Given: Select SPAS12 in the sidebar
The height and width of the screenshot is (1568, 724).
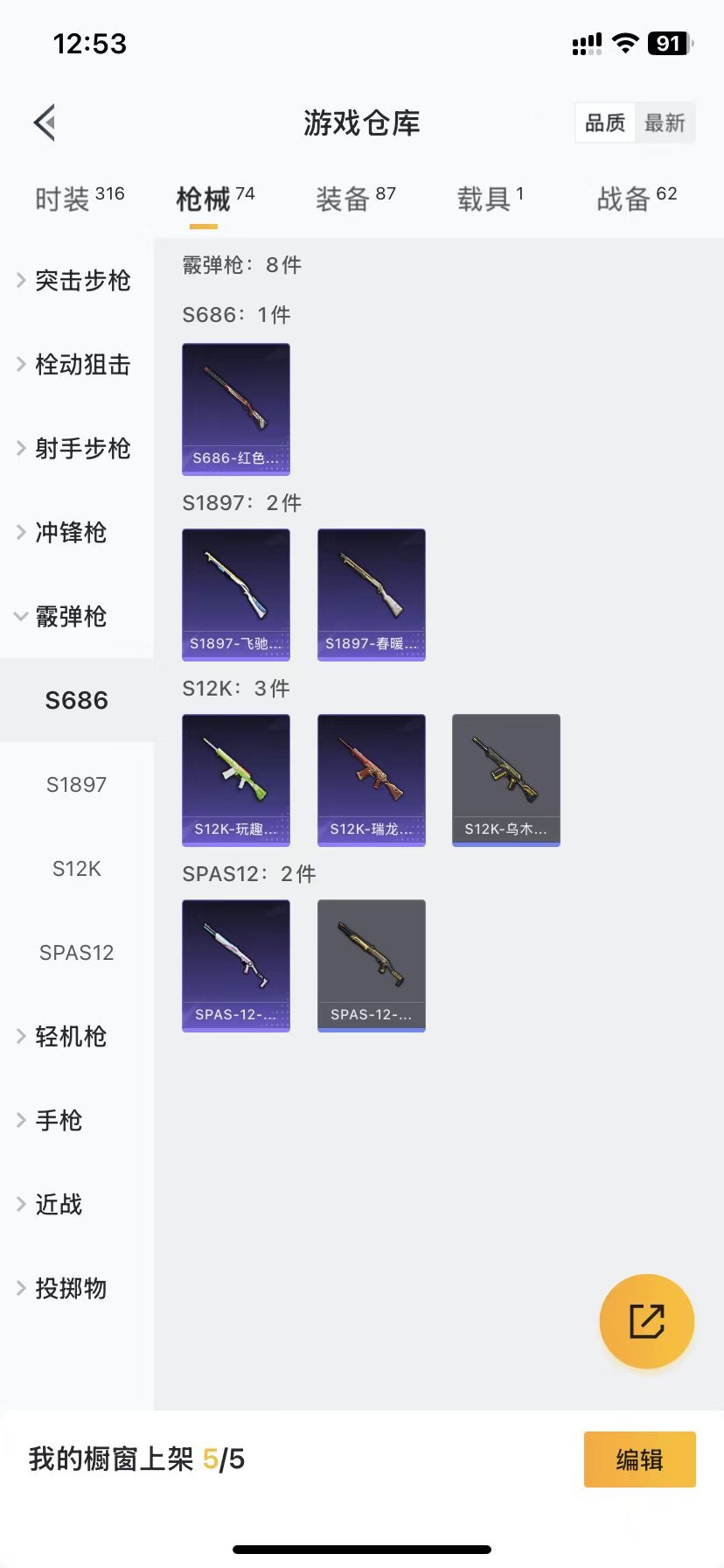Looking at the screenshot, I should [76, 952].
